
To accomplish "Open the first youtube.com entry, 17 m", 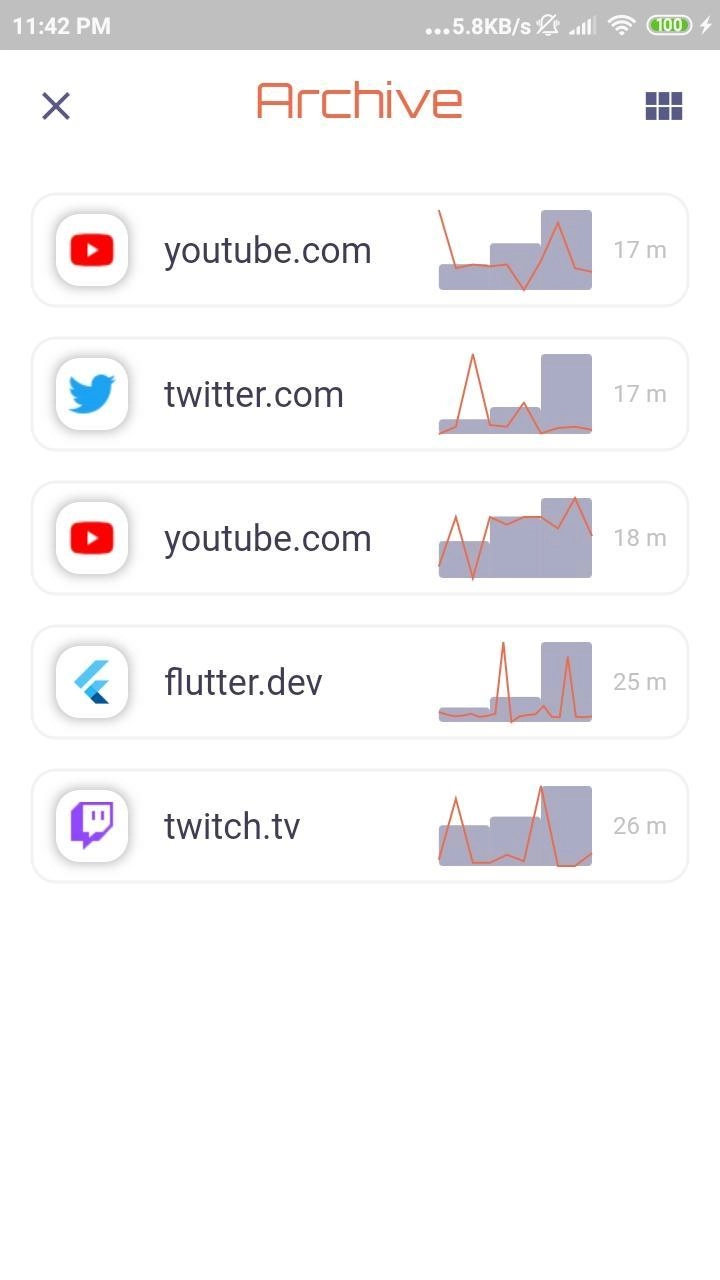I will tap(360, 250).
